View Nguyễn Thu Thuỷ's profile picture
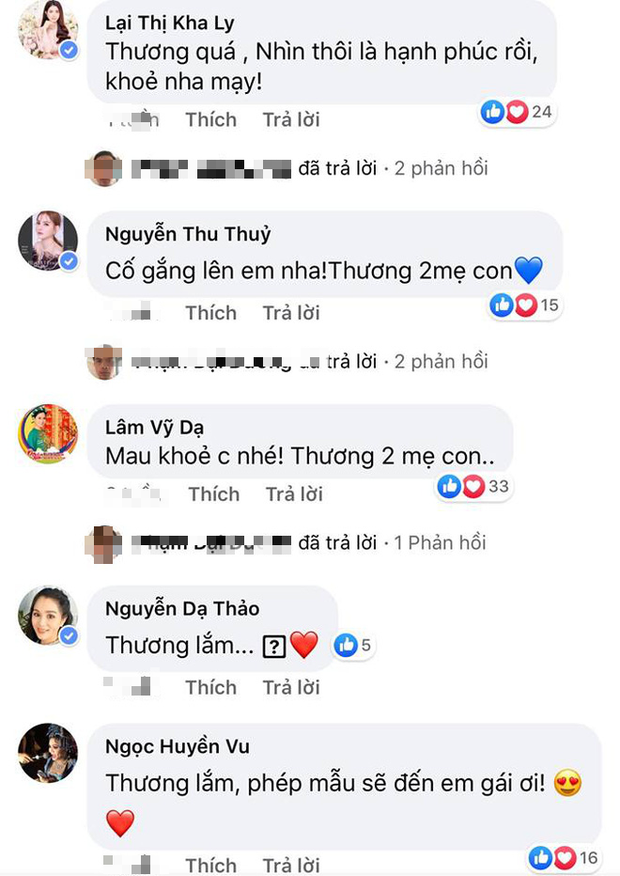Screen dimensions: 620x876 (x=48, y=241)
